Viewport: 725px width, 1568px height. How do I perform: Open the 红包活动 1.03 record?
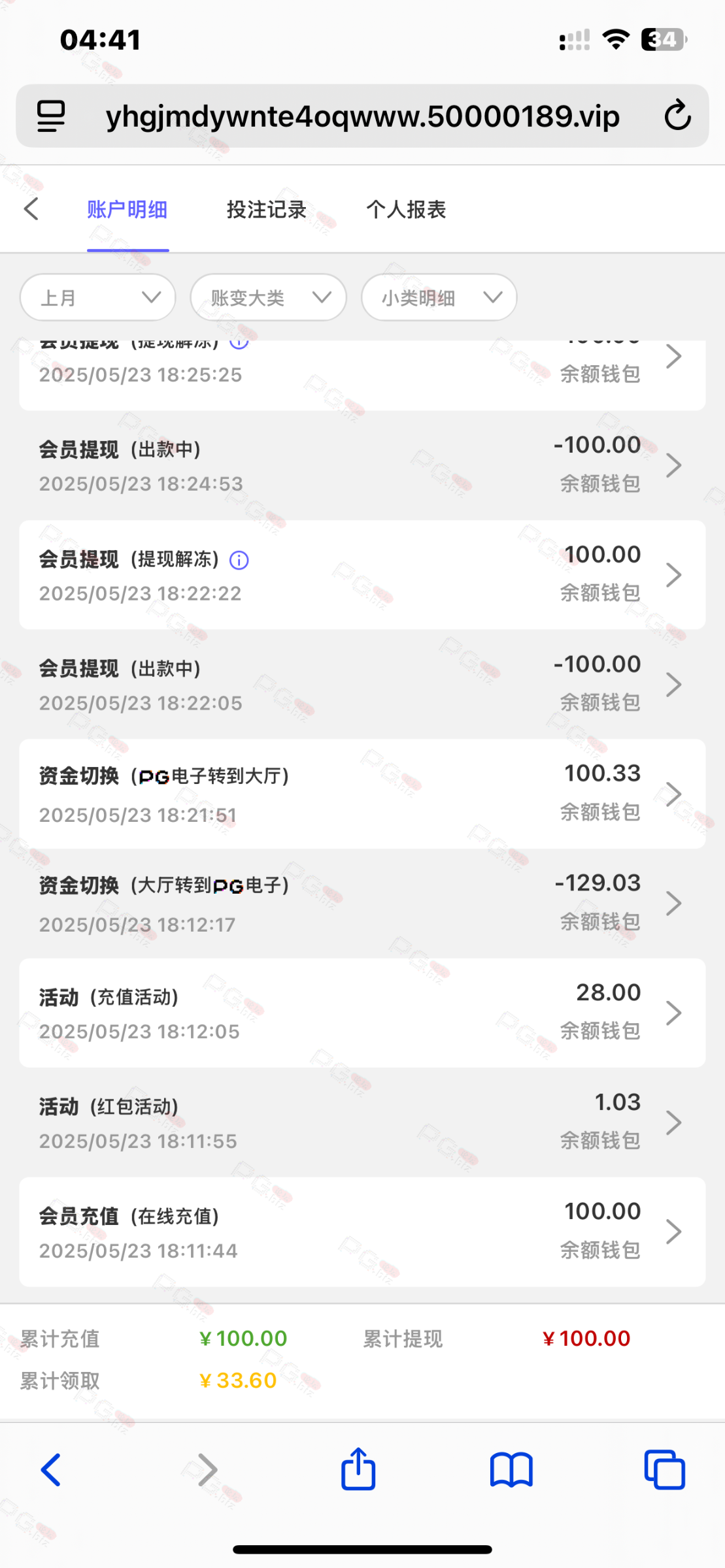click(x=362, y=1122)
